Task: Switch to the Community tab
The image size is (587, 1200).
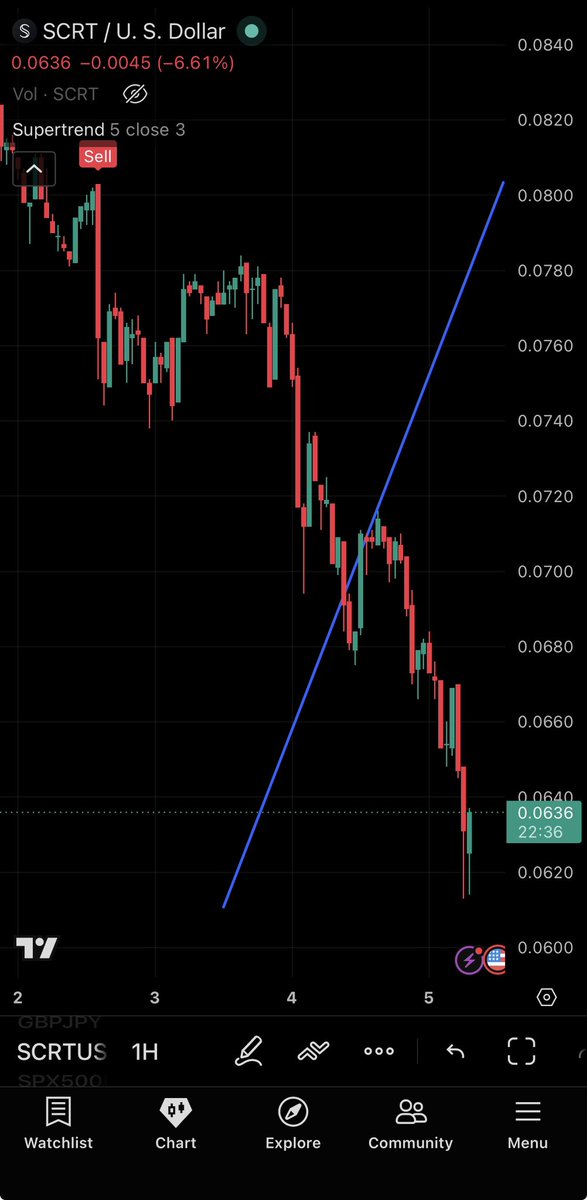Action: click(x=410, y=1124)
